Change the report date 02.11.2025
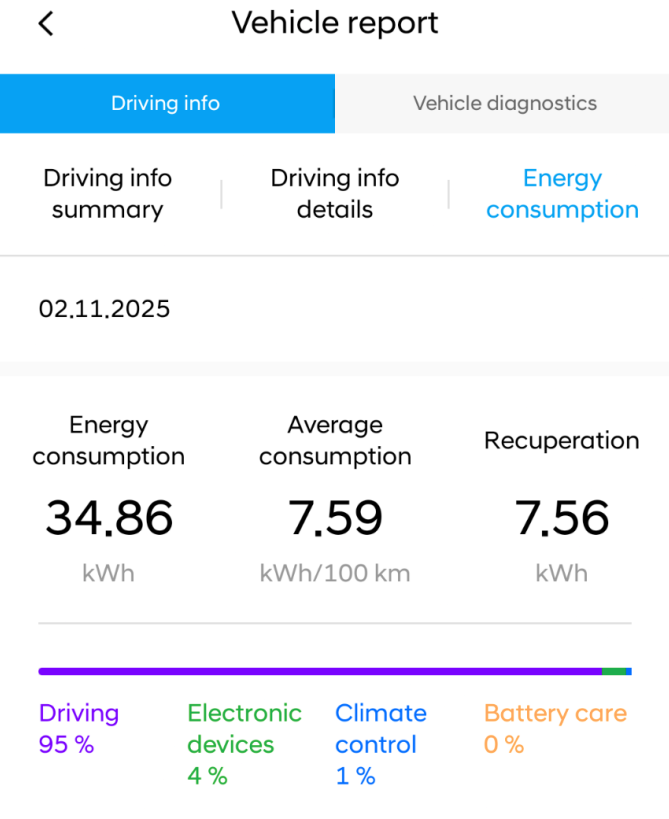This screenshot has height=819, width=669. coord(105,309)
